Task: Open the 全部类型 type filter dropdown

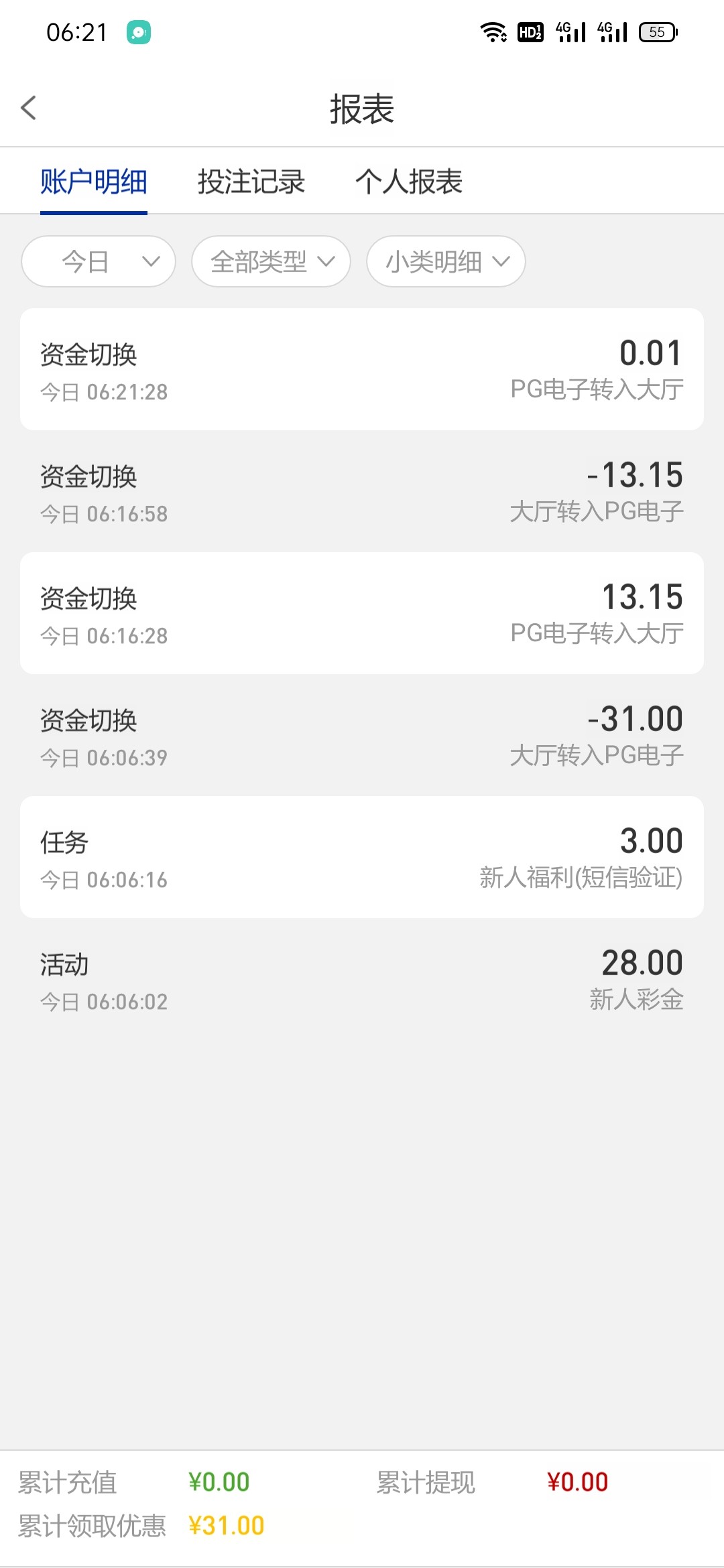Action: 270,262
